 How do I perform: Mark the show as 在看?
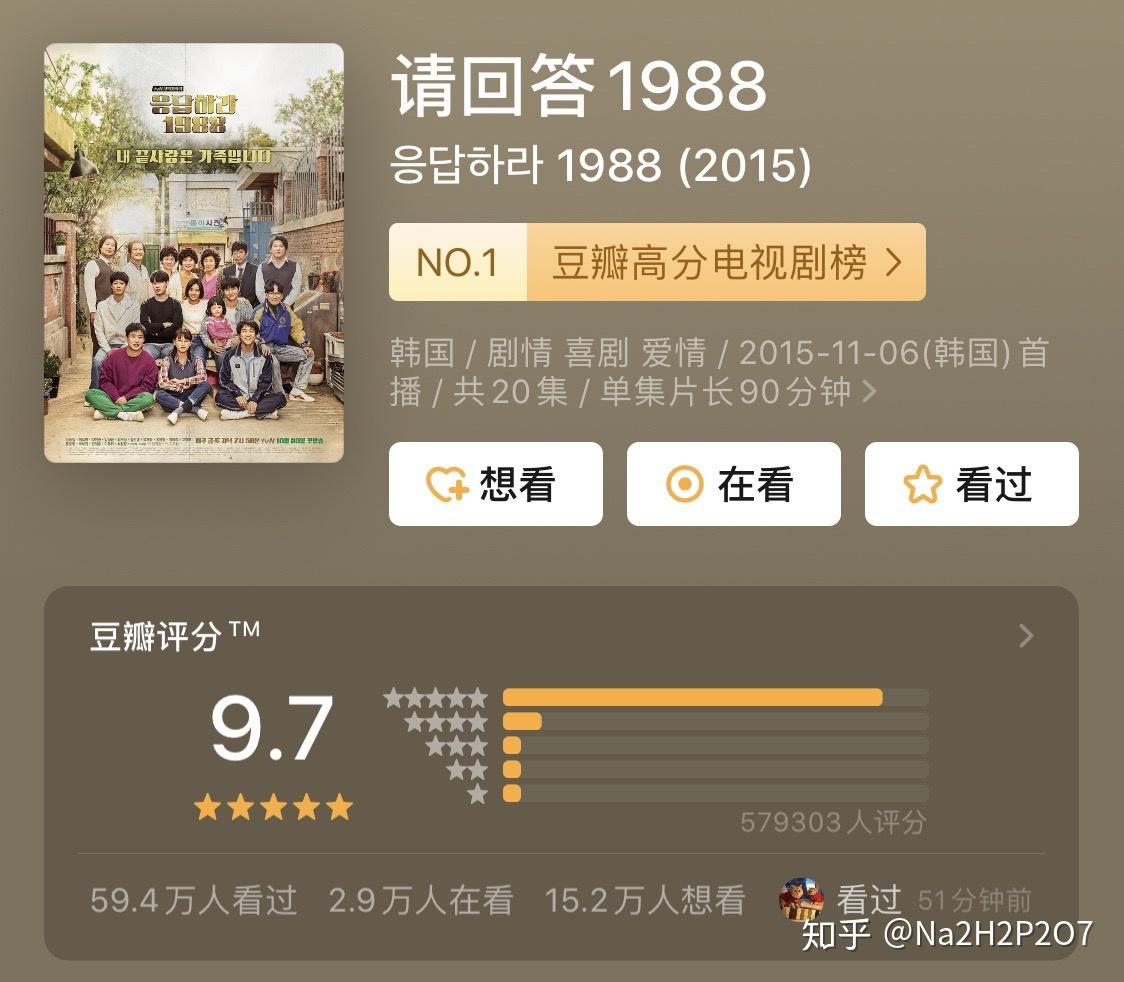tap(733, 484)
